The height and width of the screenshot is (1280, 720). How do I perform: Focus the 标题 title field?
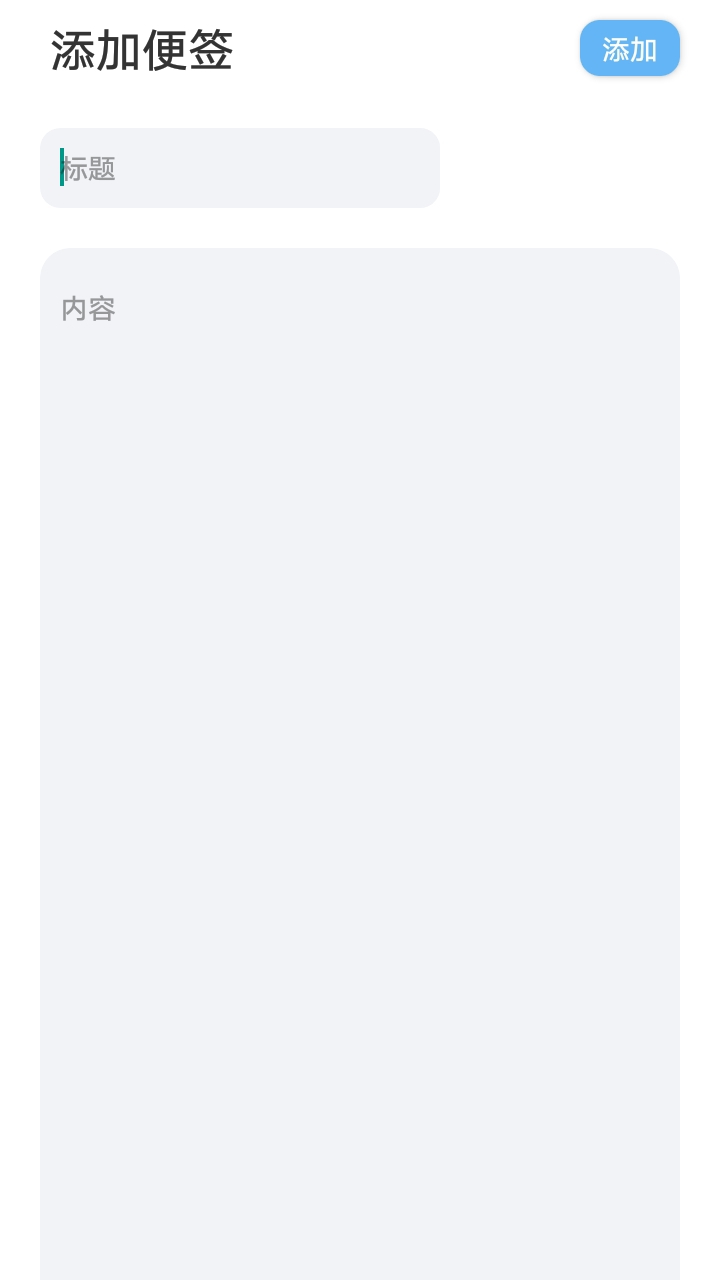(x=240, y=168)
